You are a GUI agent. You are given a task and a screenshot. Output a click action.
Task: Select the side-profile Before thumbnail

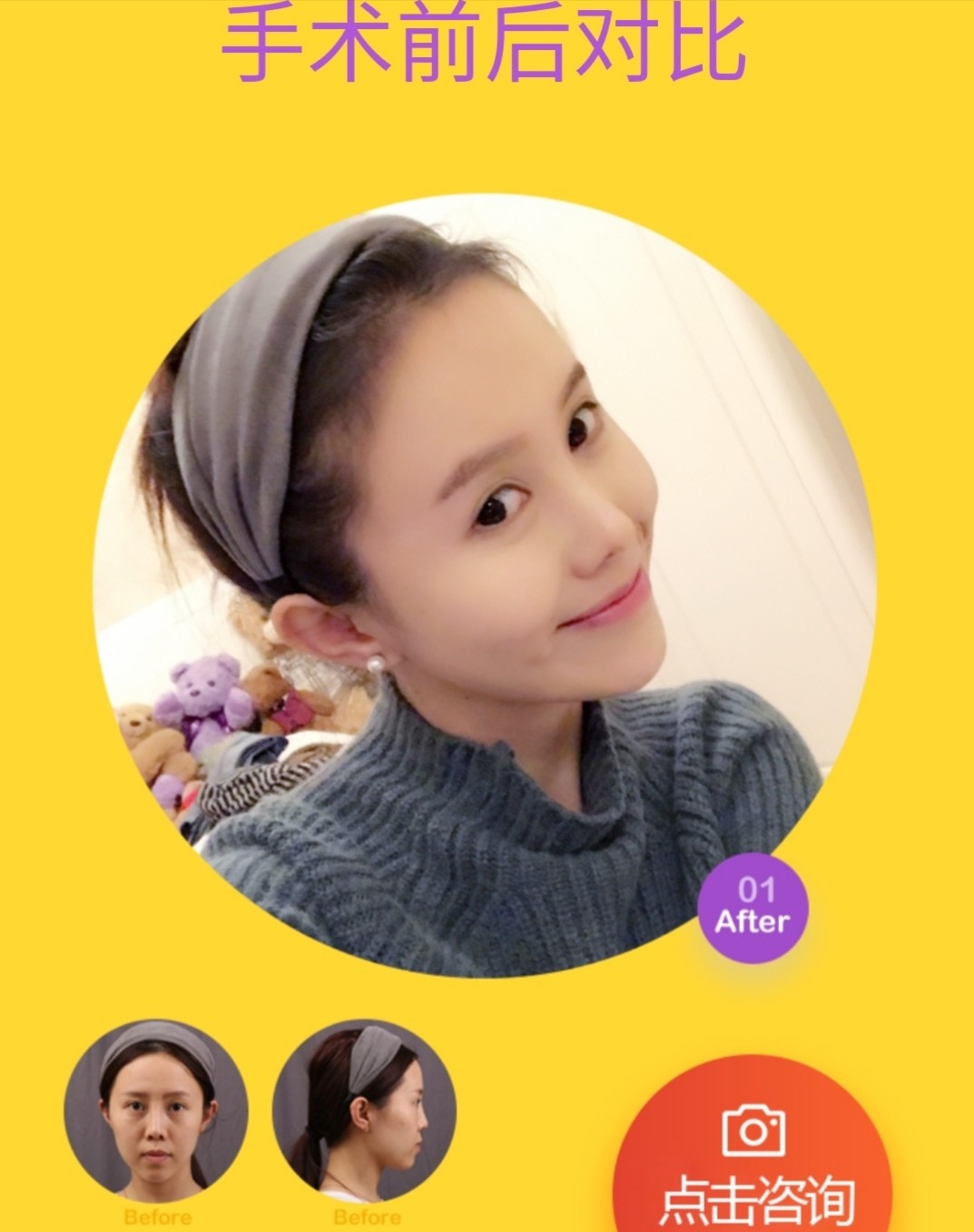coord(364,1111)
